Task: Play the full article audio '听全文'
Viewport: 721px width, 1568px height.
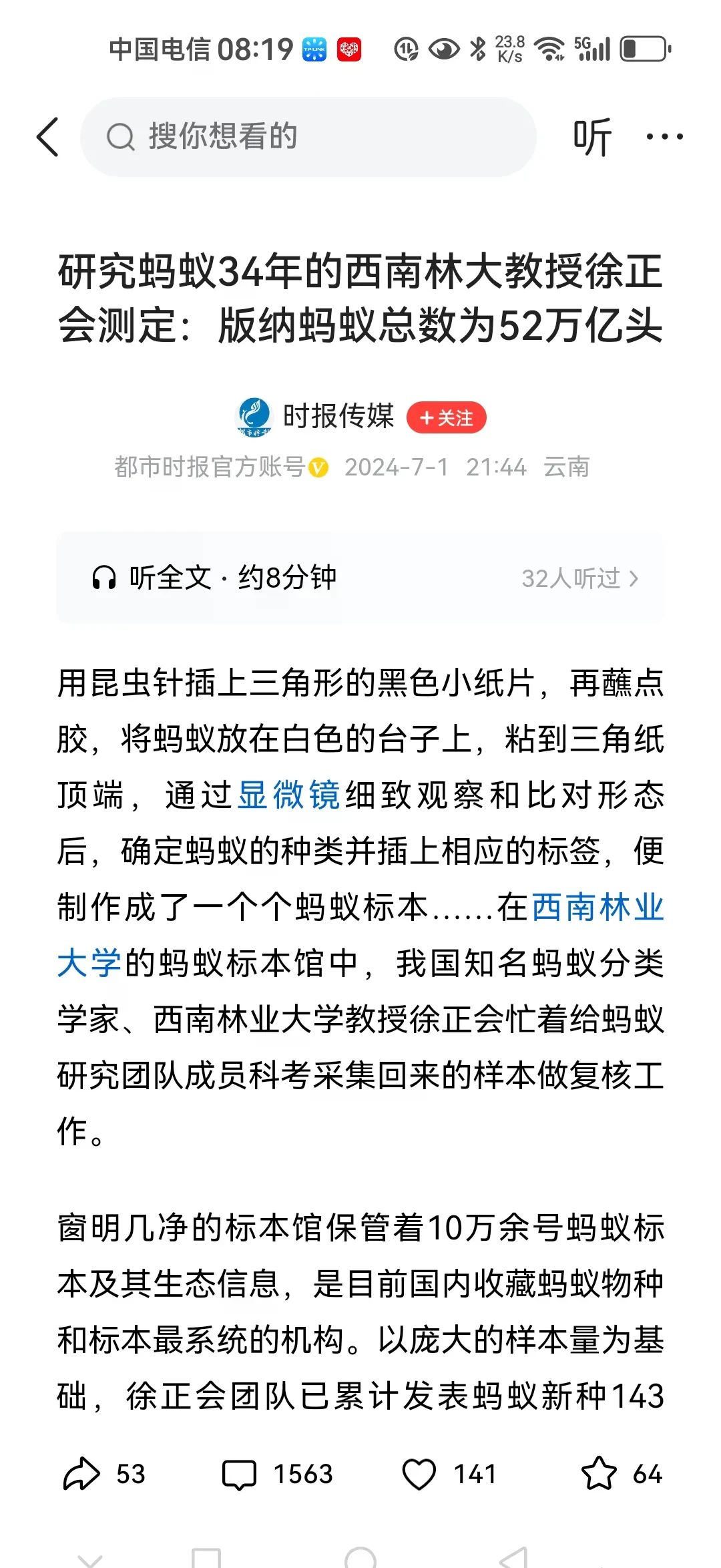Action: pyautogui.click(x=214, y=578)
